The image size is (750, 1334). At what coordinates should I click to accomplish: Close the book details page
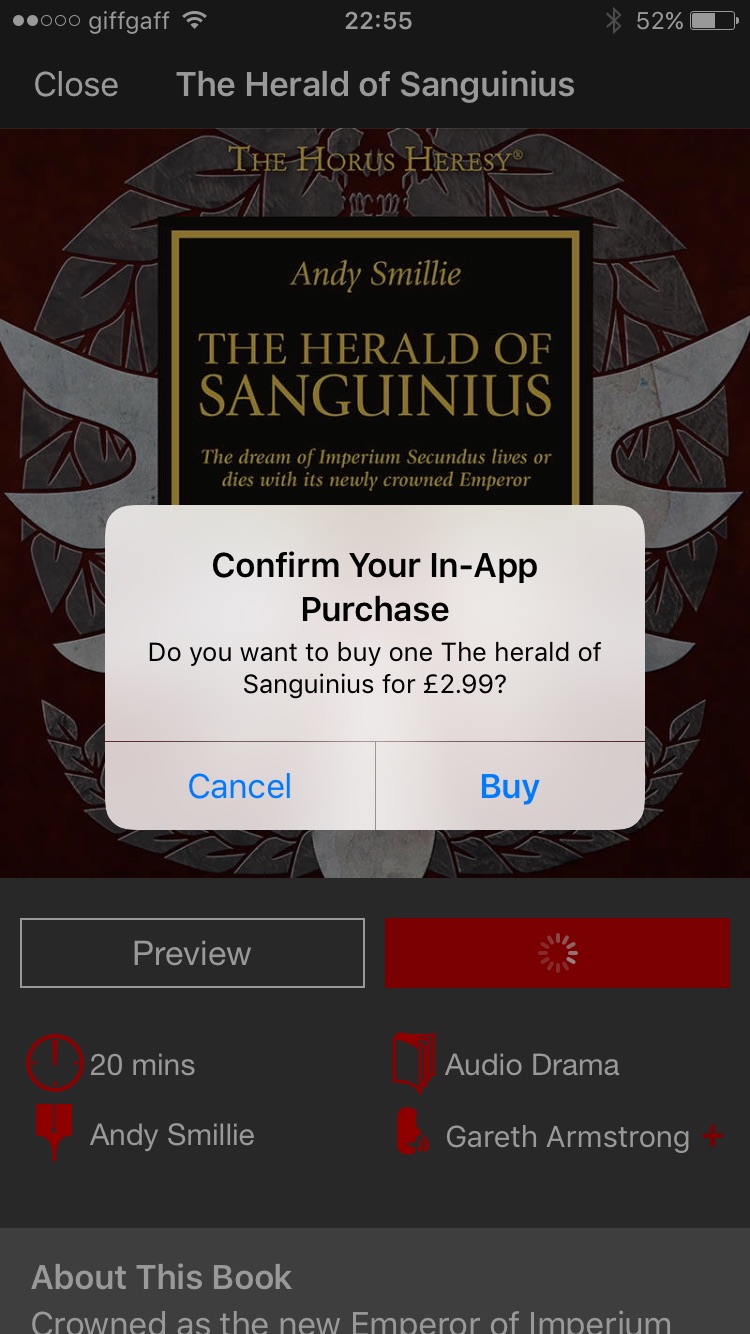tap(76, 85)
